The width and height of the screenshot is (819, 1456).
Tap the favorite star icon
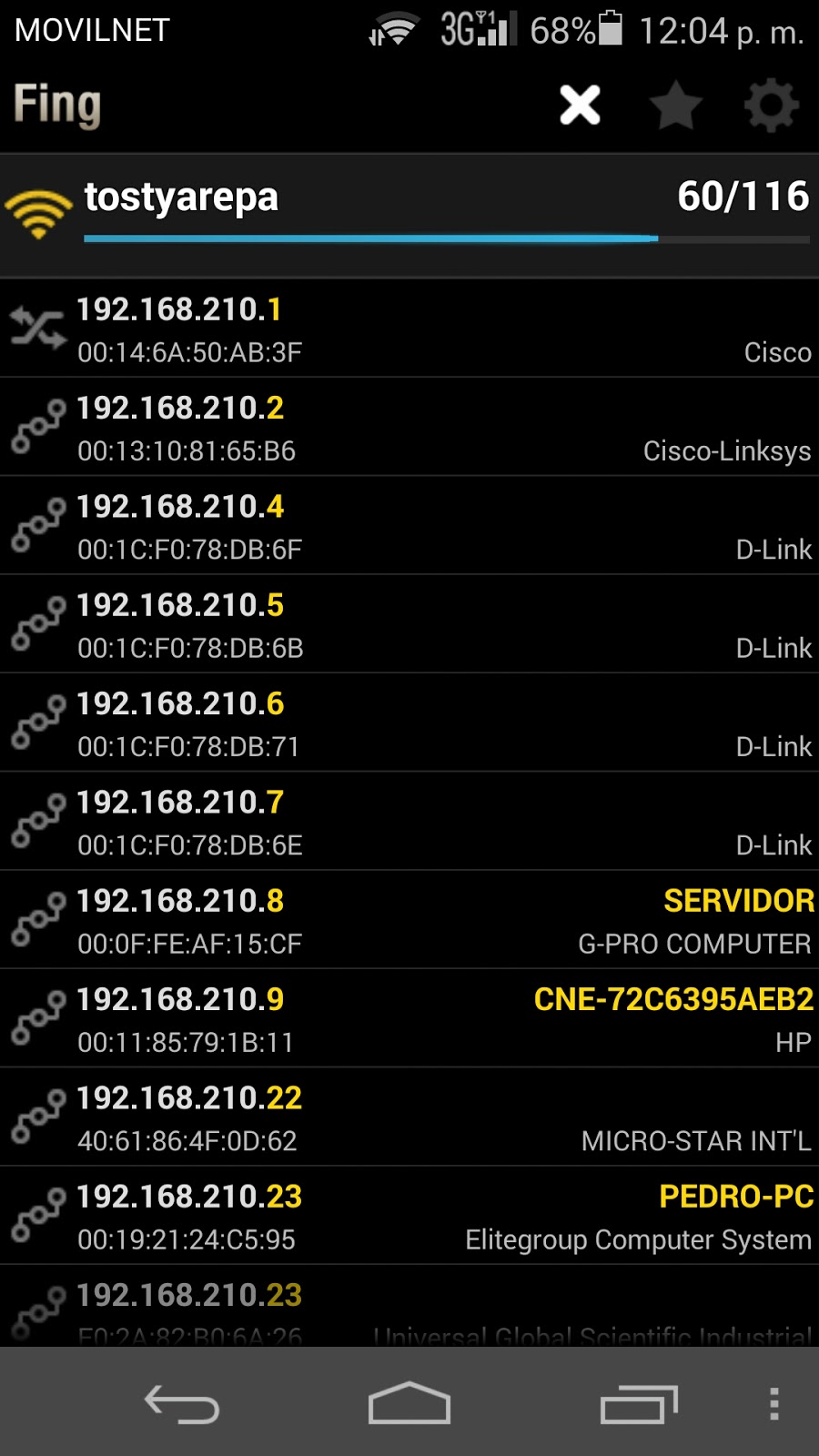click(x=675, y=105)
